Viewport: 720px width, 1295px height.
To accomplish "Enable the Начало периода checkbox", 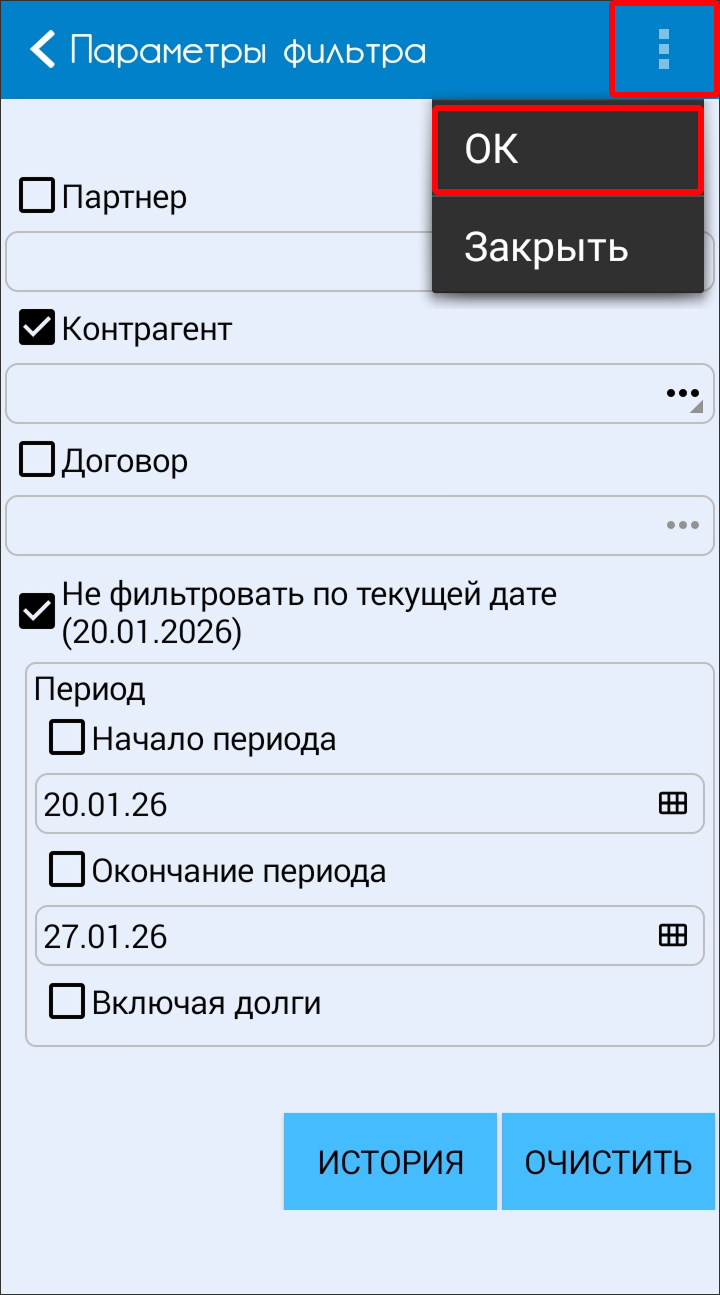I will 67,739.
